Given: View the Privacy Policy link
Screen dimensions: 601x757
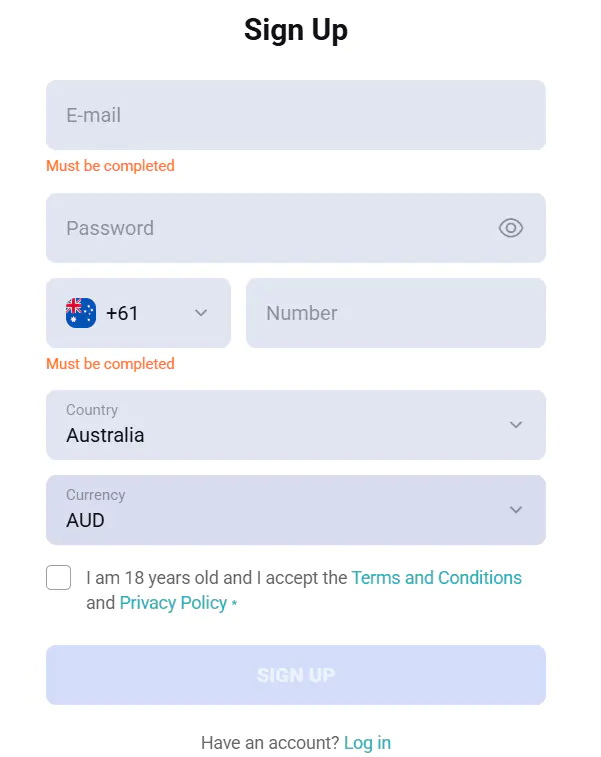Looking at the screenshot, I should 173,603.
